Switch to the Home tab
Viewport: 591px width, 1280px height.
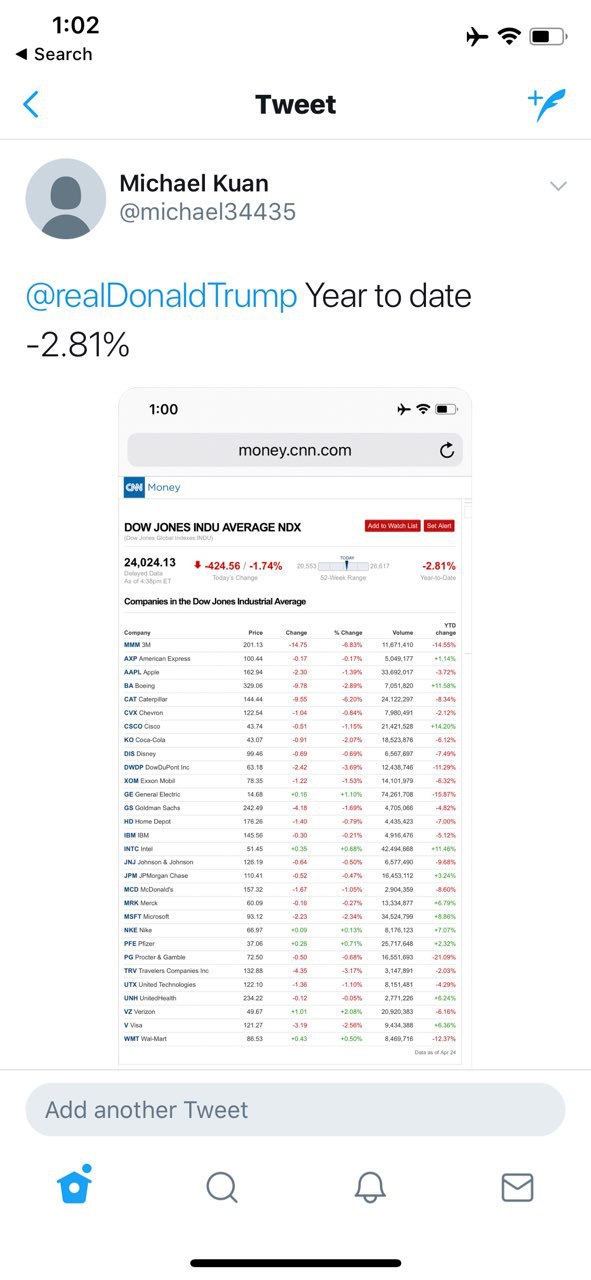click(x=74, y=1186)
